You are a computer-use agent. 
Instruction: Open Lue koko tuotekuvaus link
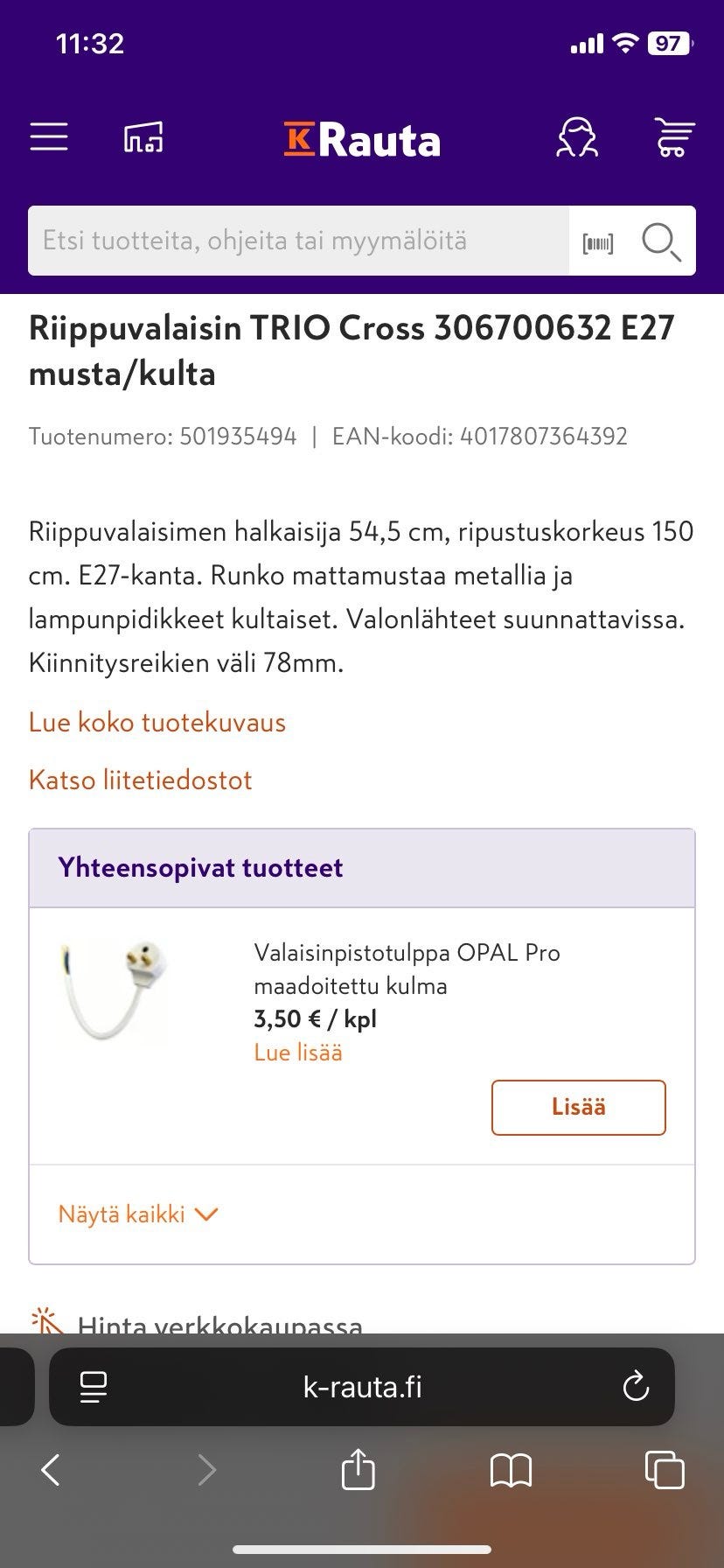pos(157,722)
